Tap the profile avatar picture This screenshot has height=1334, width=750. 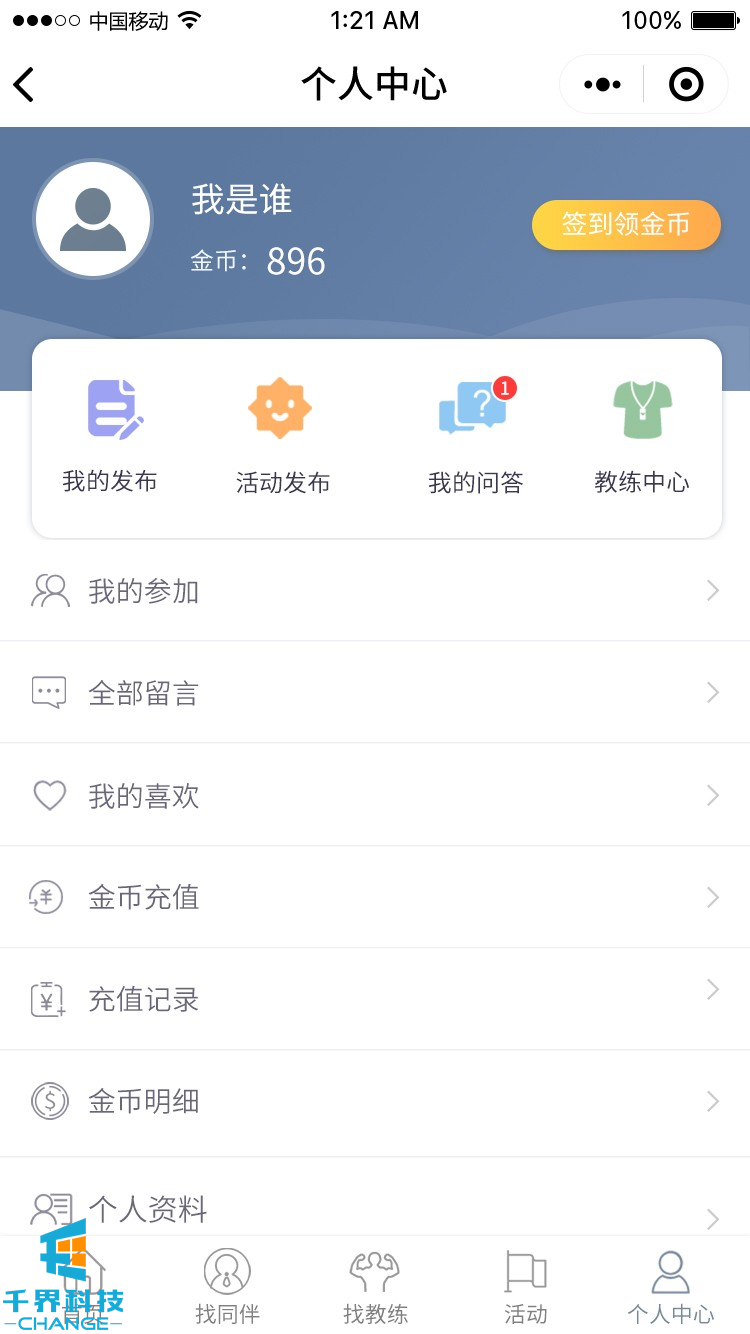(93, 220)
